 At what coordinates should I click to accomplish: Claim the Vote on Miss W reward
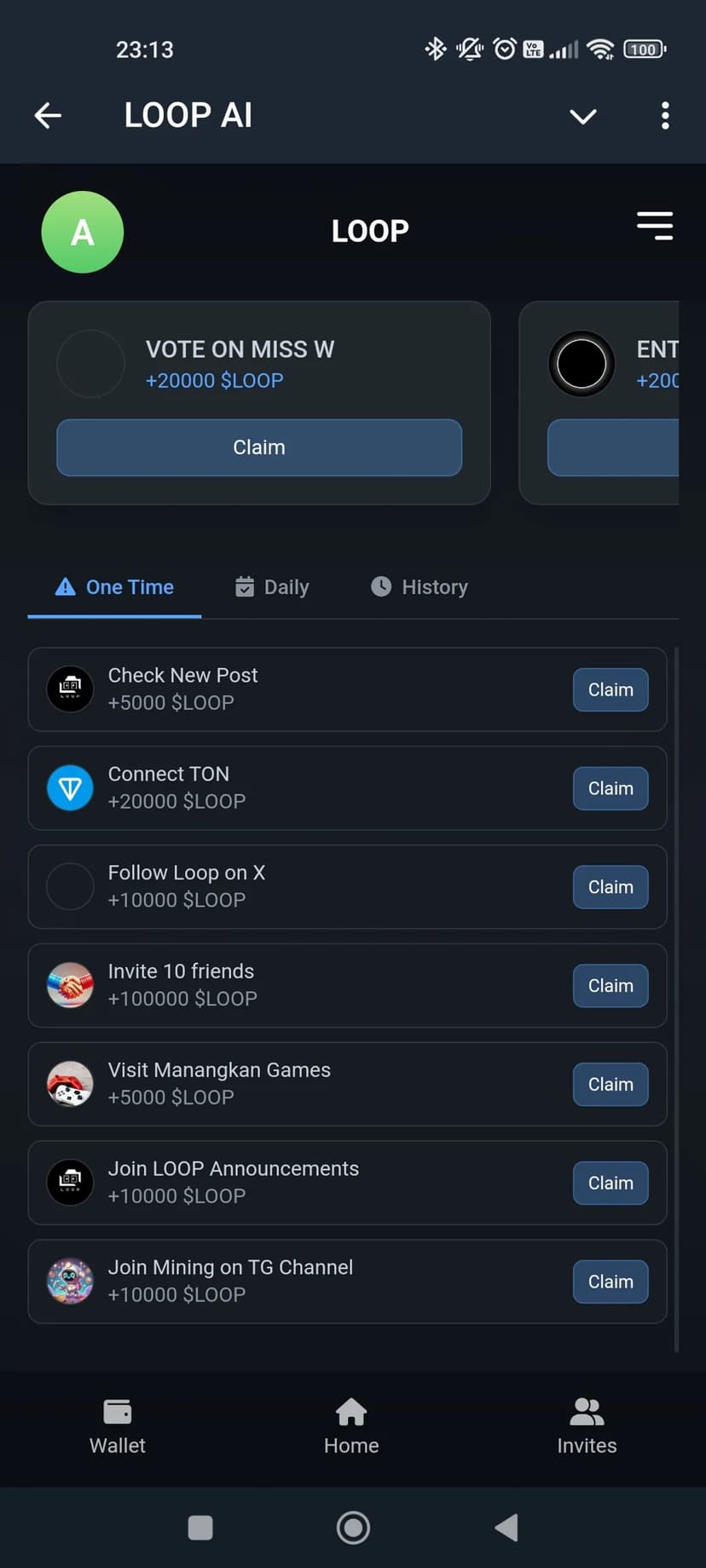(259, 447)
